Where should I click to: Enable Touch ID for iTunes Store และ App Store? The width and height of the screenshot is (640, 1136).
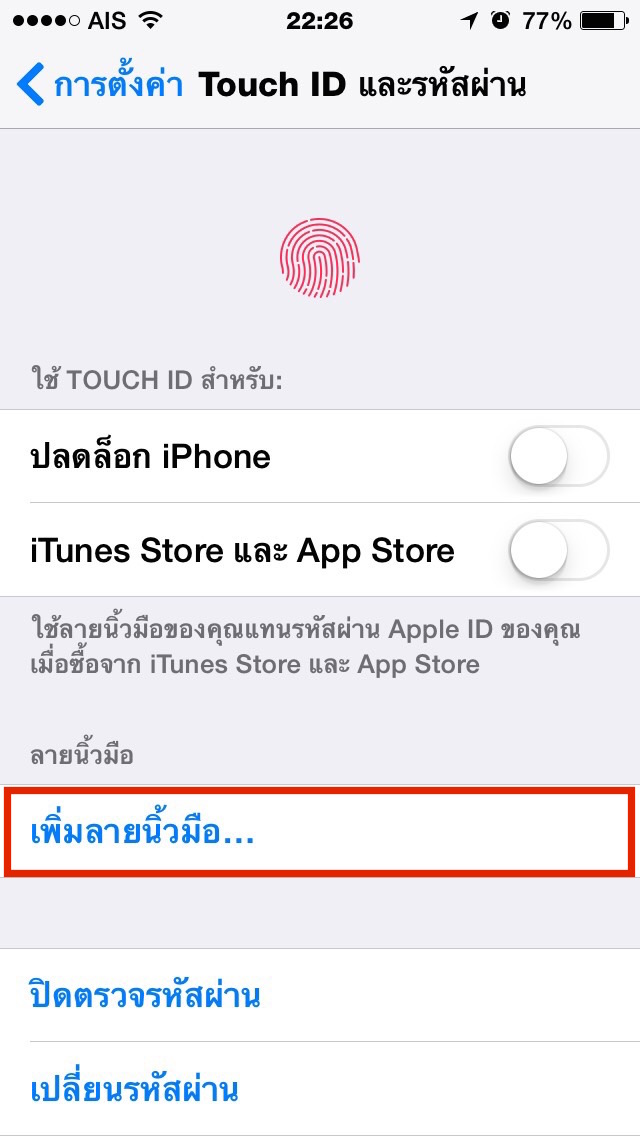pos(558,551)
